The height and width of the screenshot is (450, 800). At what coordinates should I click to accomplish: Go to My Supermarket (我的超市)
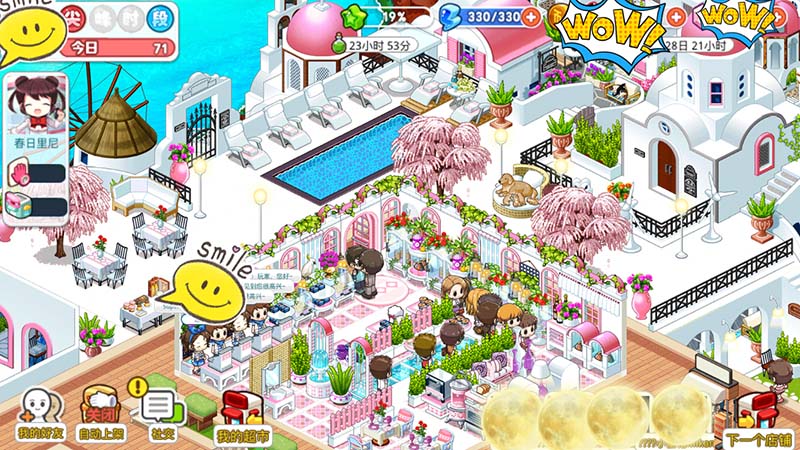(242, 417)
